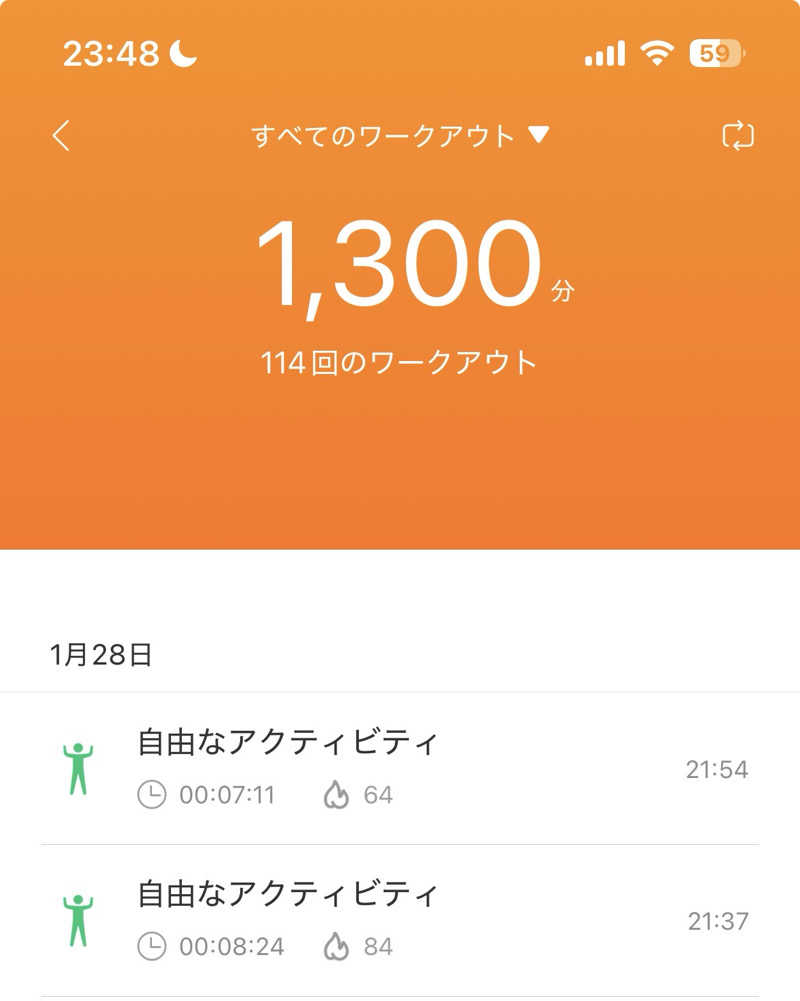Open the 114回のワークアウト summary
The height and width of the screenshot is (1001, 800).
coord(400,362)
